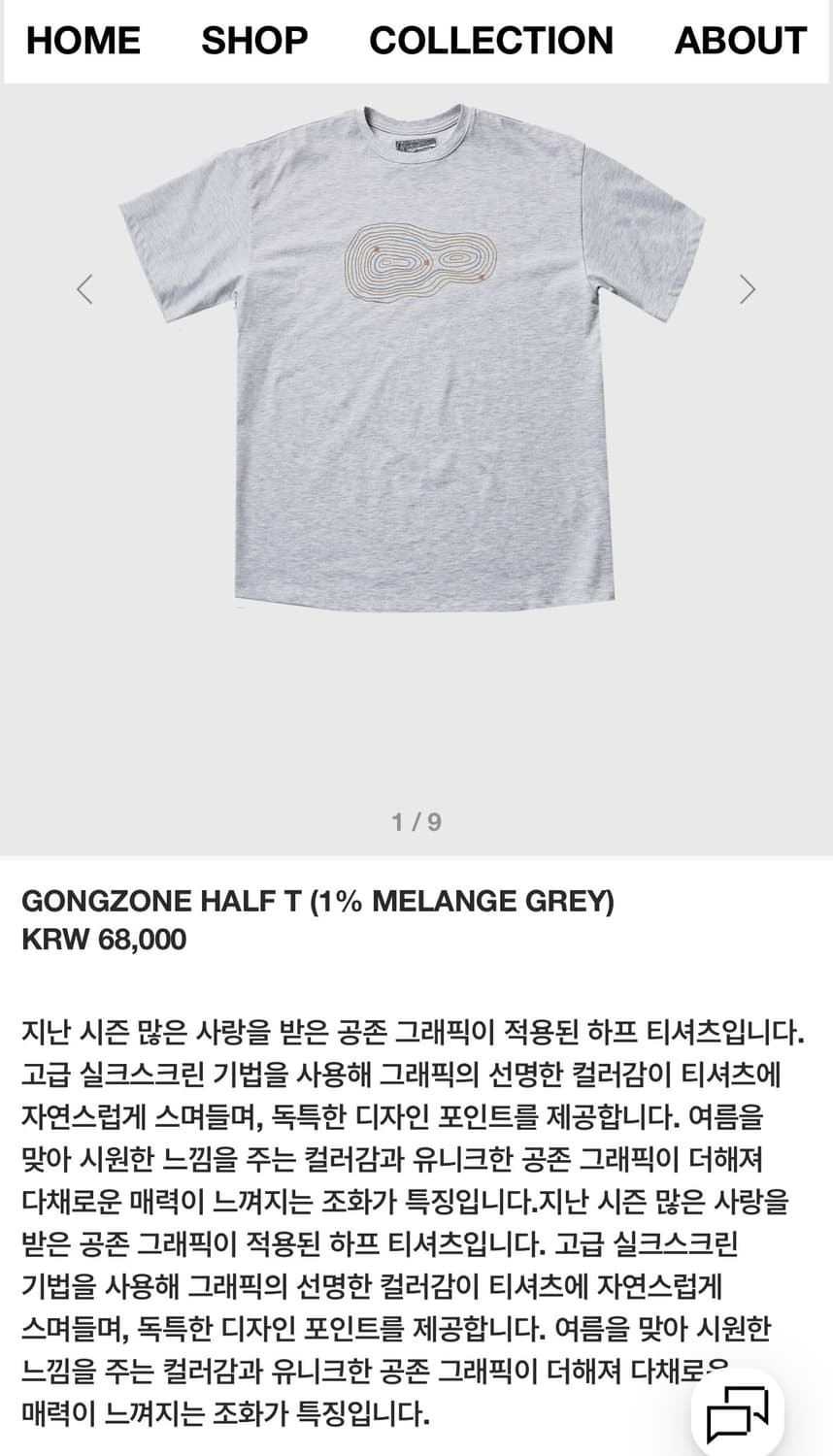Switch to the COLLECTION page
Image resolution: width=833 pixels, height=1456 pixels.
[x=491, y=41]
